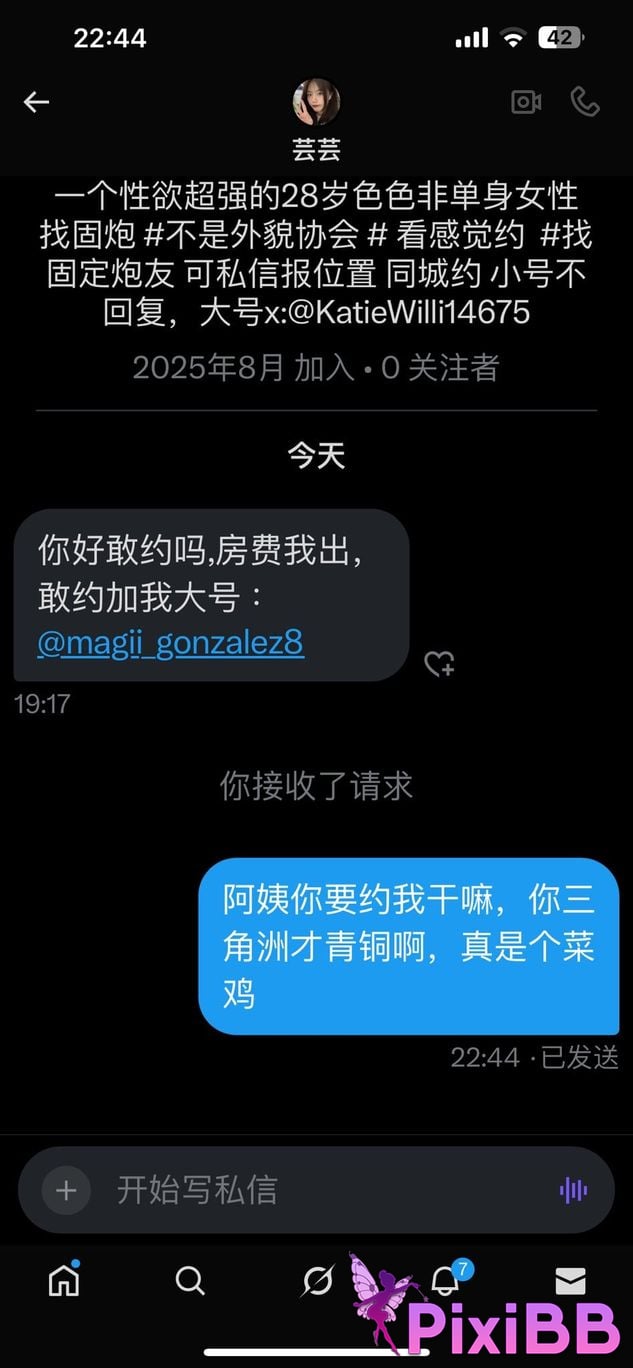Switch to the Messages envelope tab
Viewport: 633px width, 1368px height.
click(571, 1280)
